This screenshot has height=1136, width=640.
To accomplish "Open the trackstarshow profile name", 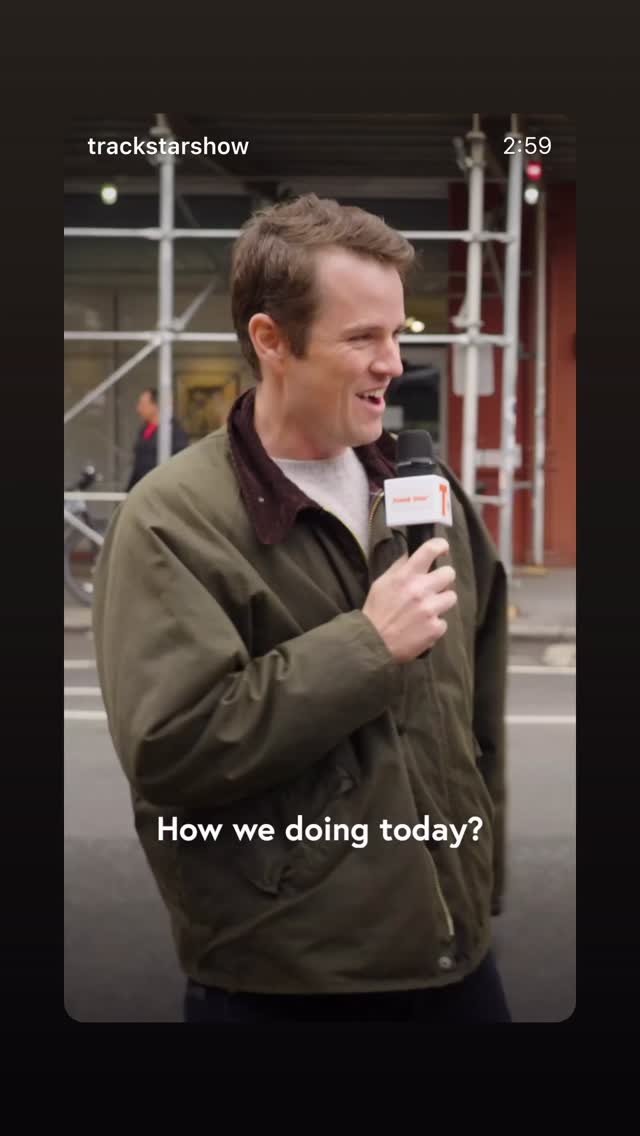I will (168, 146).
